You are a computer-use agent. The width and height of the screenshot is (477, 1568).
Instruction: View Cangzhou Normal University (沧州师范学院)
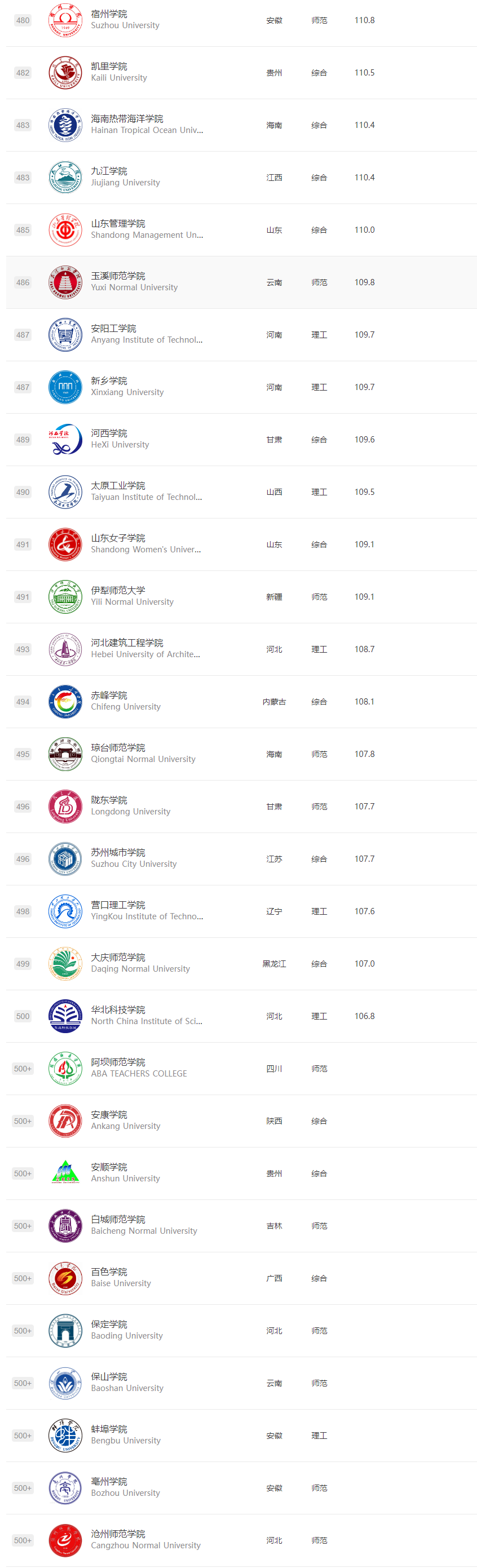[118, 1533]
